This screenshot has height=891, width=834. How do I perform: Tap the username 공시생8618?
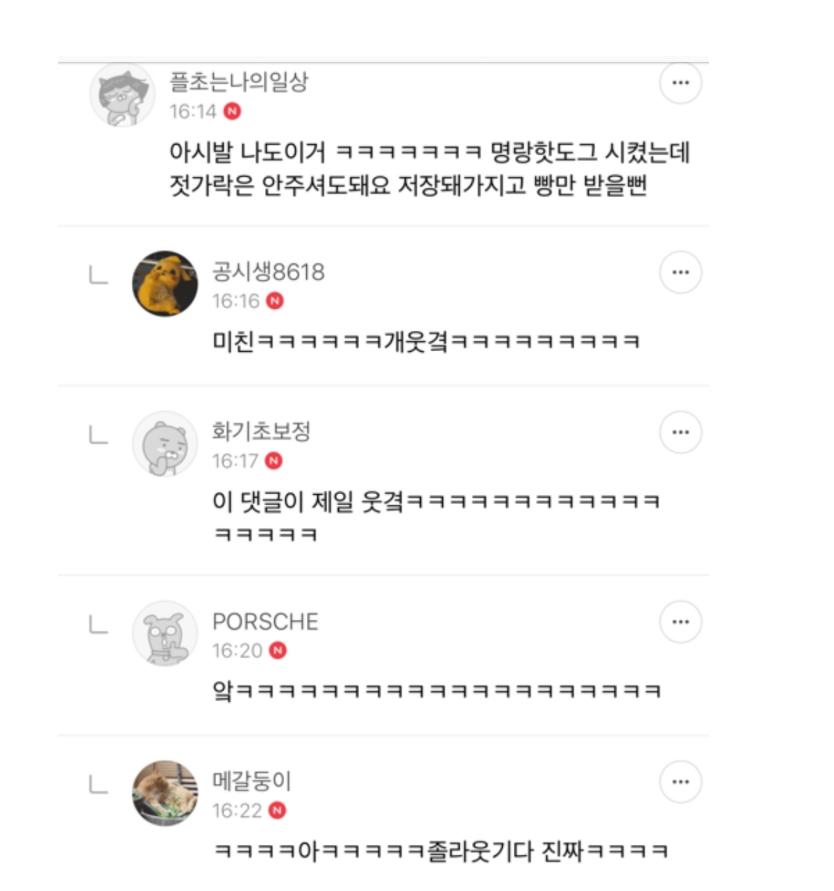(268, 272)
